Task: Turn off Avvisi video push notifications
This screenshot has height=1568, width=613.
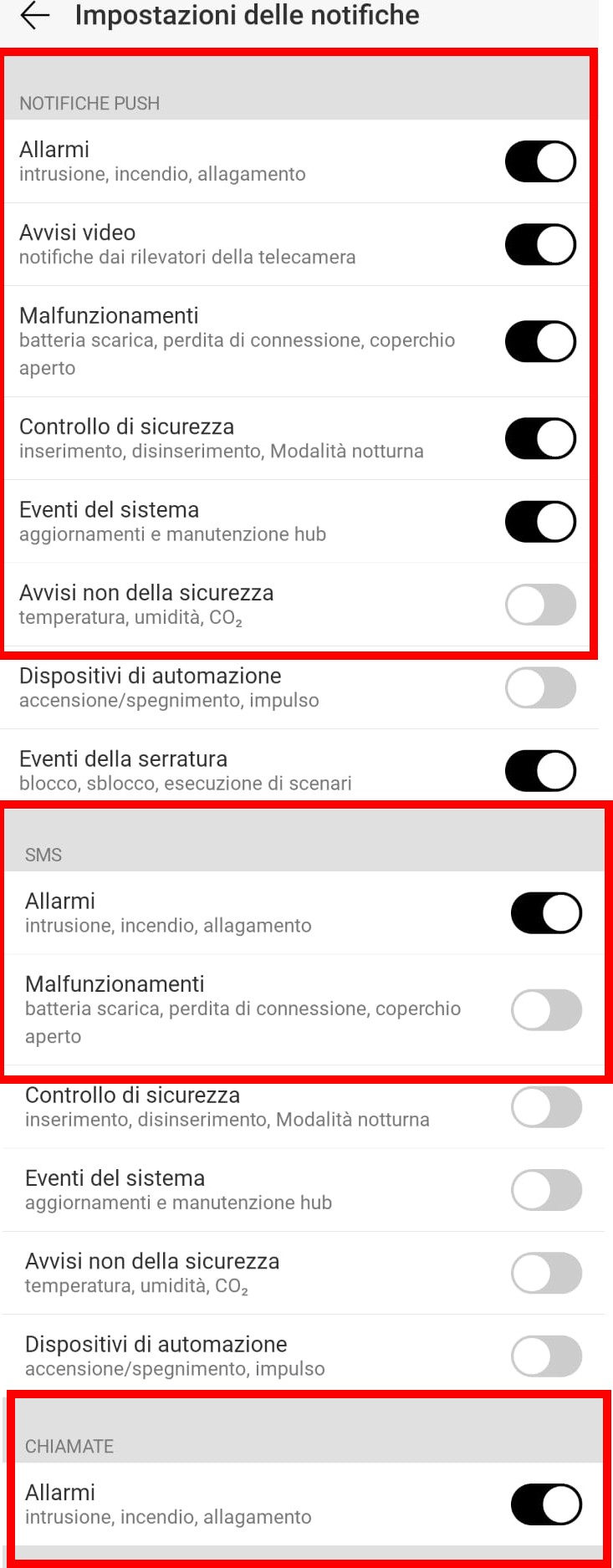Action: pos(540,244)
